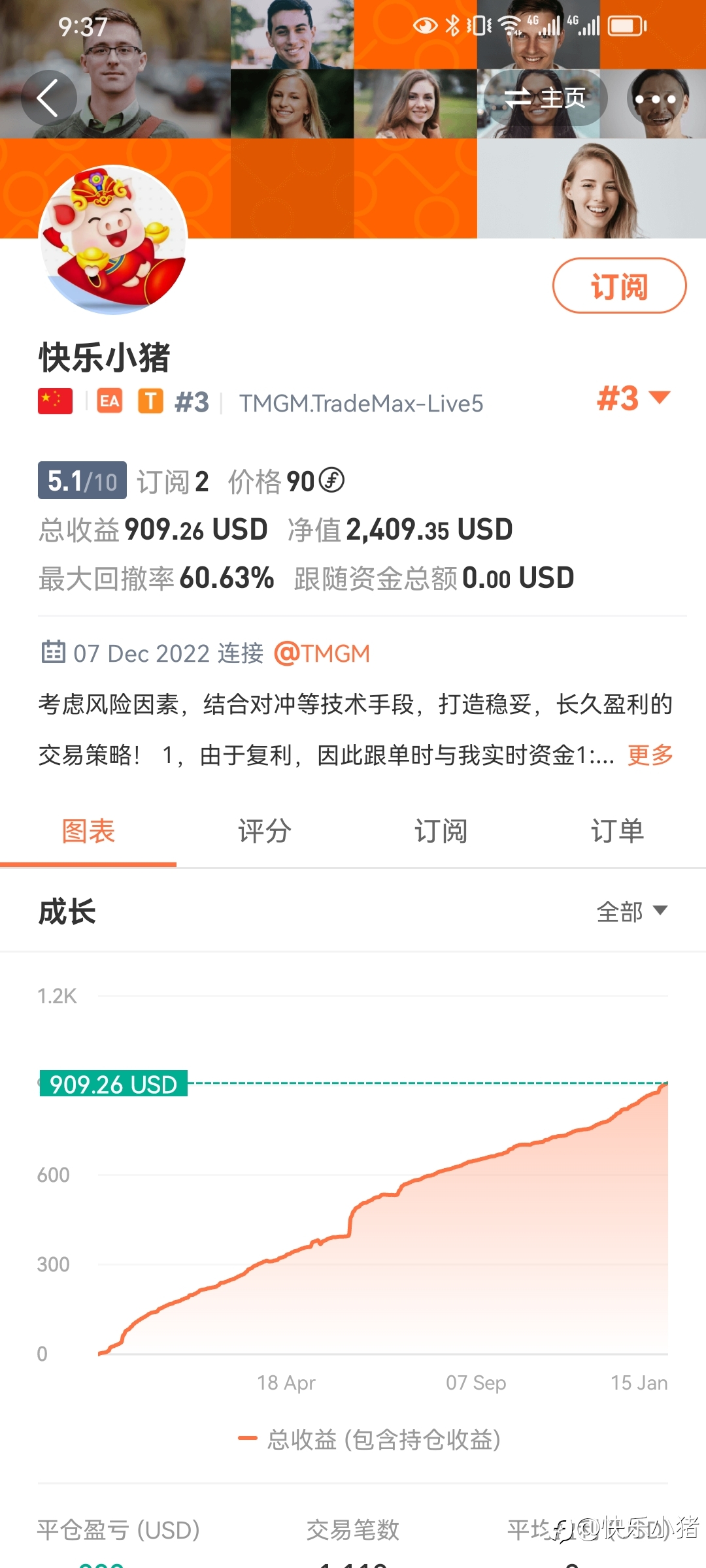The image size is (706, 1568).
Task: Subscribe with the 订阅 button
Action: (619, 286)
